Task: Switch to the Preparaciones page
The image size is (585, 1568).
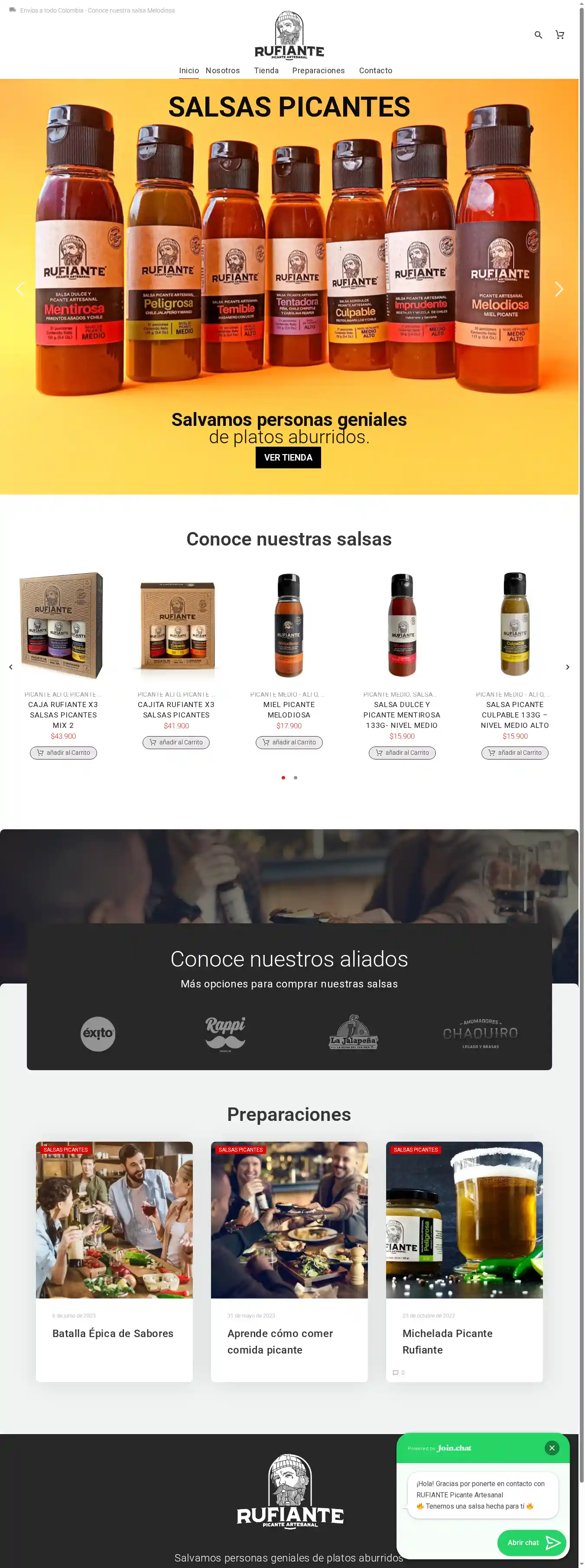Action: coord(318,71)
